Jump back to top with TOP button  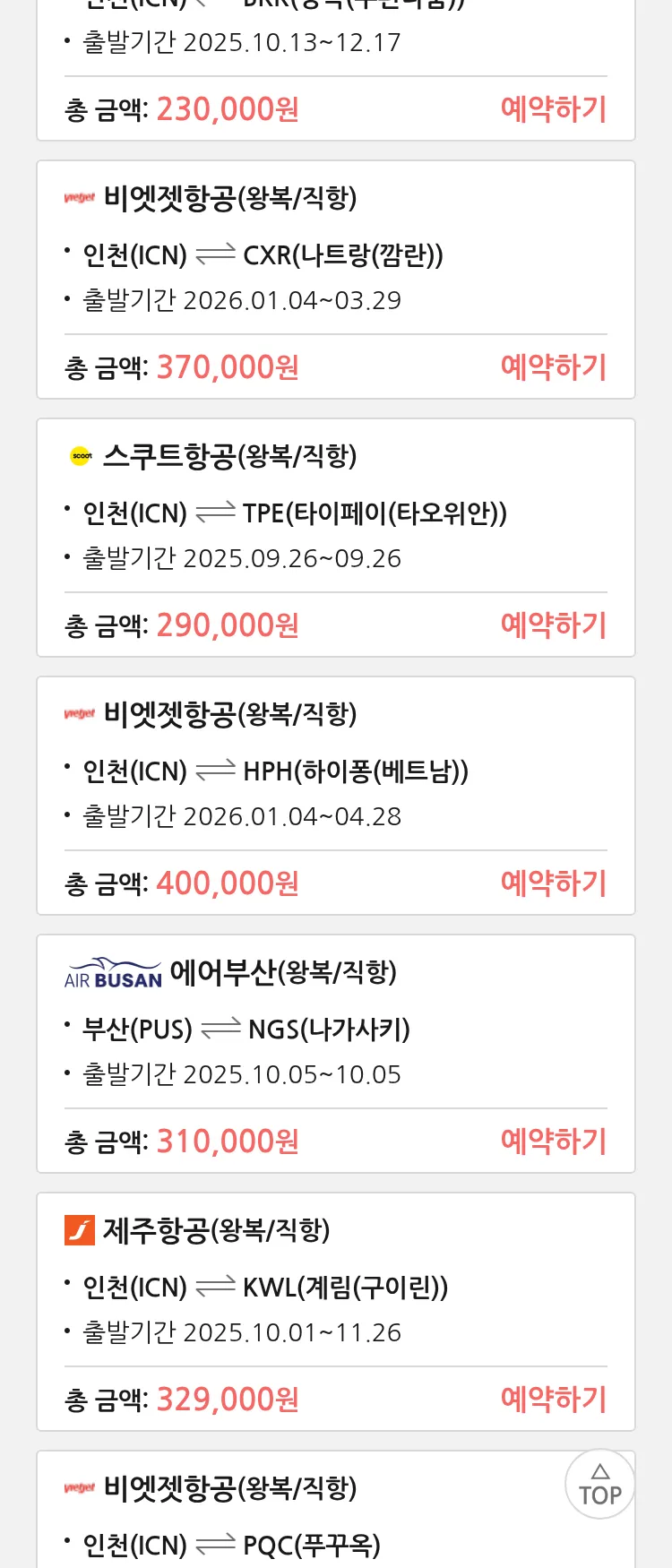coord(599,1484)
